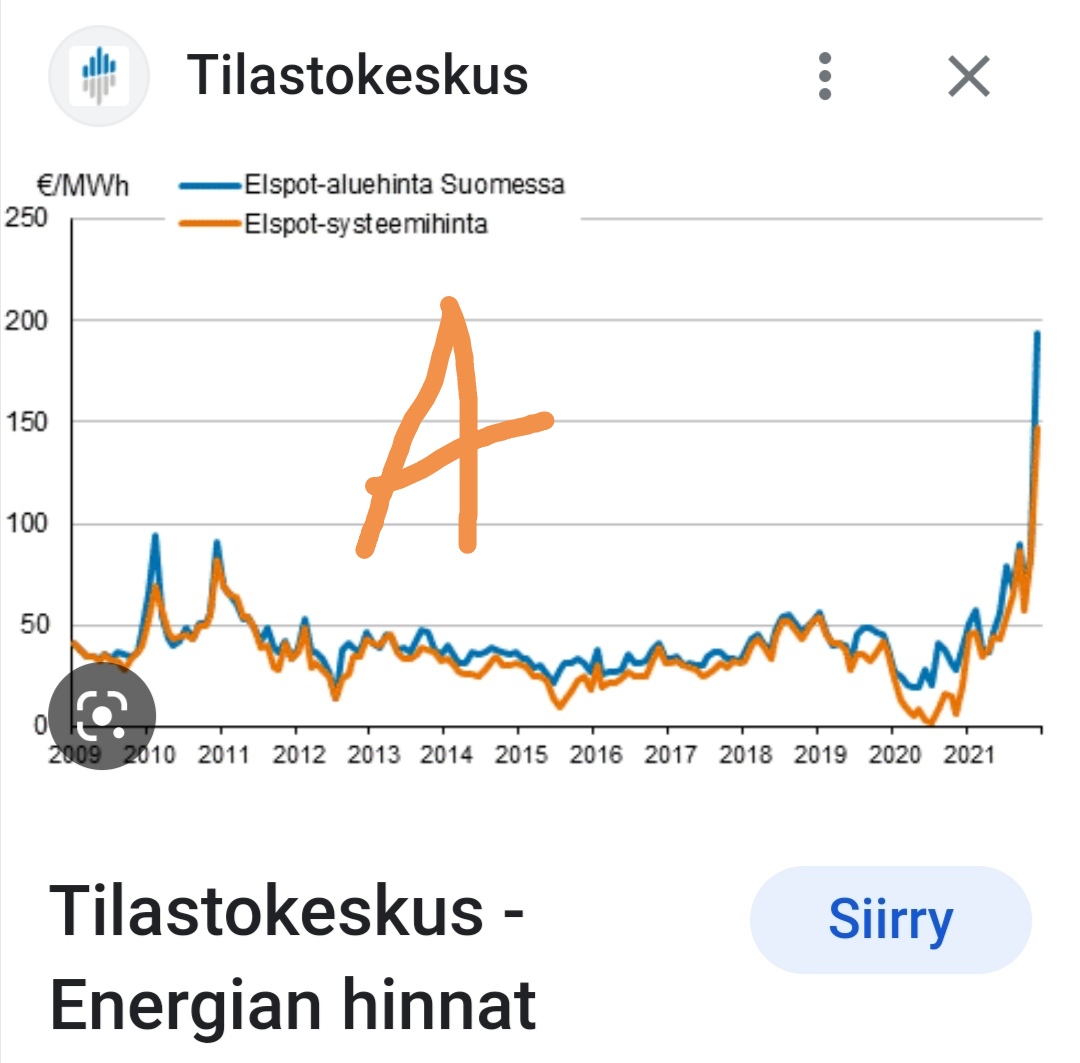The width and height of the screenshot is (1080, 1063).
Task: Close the image preview
Action: pyautogui.click(x=968, y=76)
